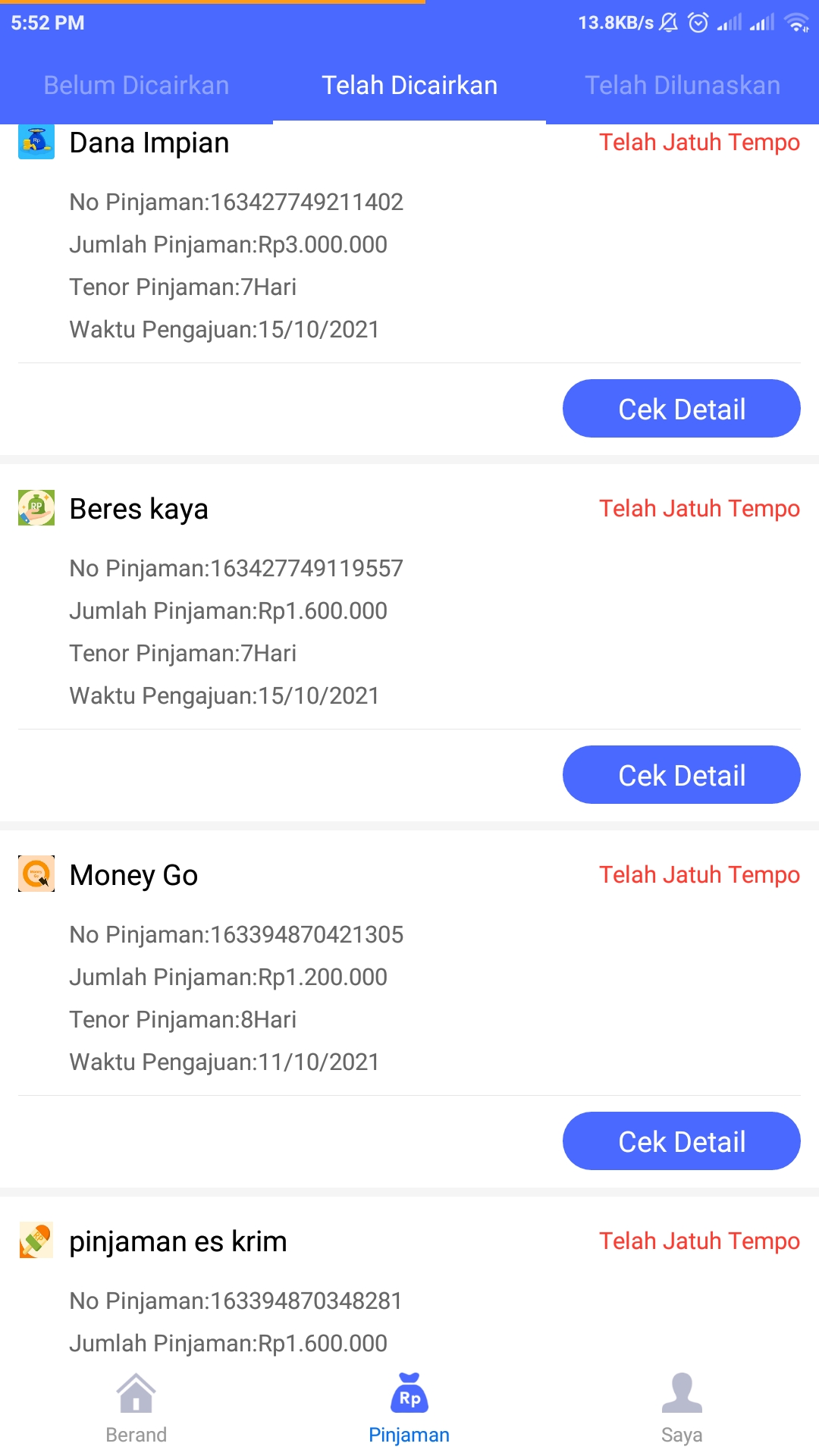Tap the Pinjaman bottom navigation item
The width and height of the screenshot is (819, 1456).
coord(409,1409)
